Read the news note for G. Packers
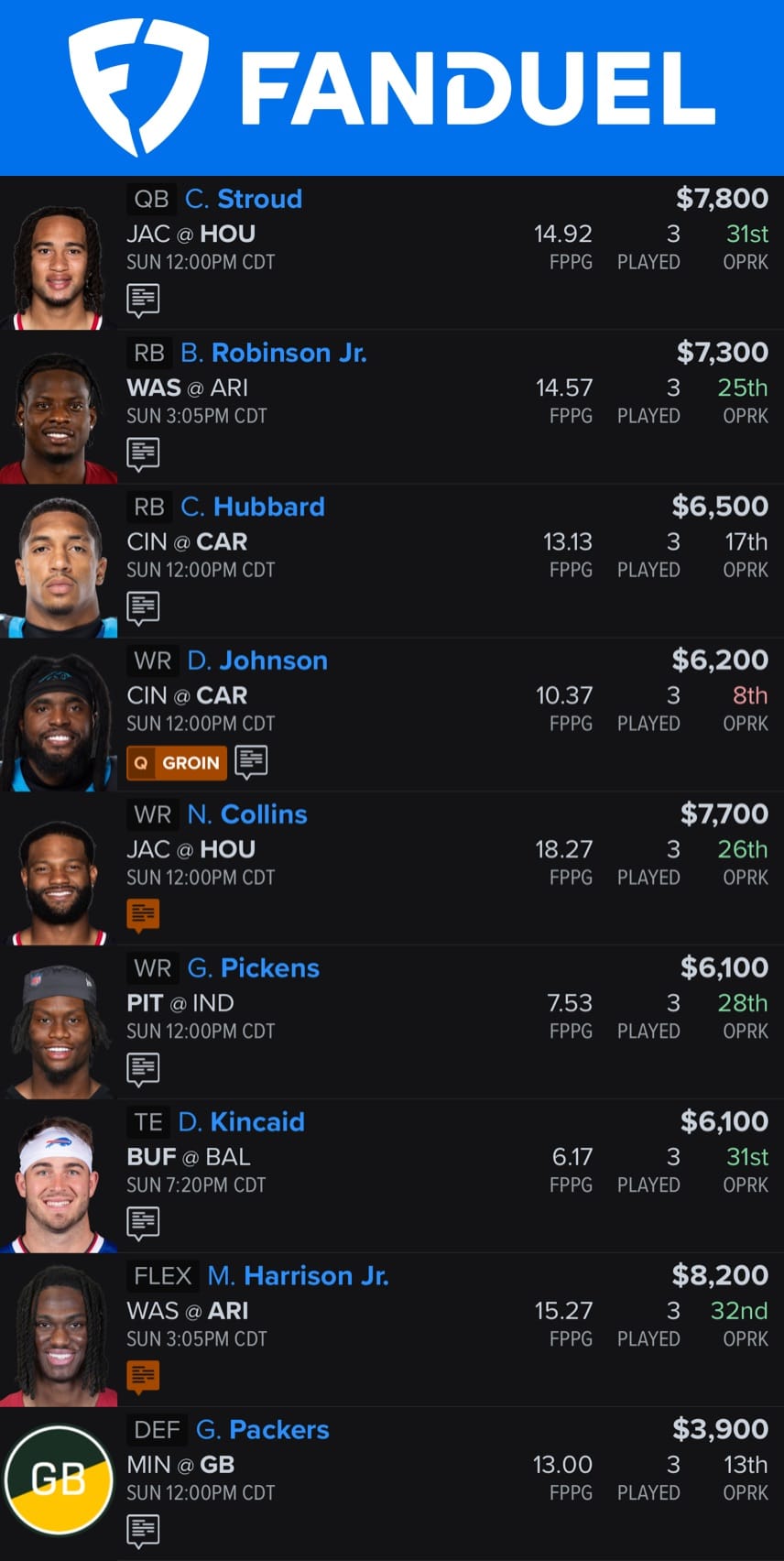784x1561 pixels. [x=143, y=1530]
